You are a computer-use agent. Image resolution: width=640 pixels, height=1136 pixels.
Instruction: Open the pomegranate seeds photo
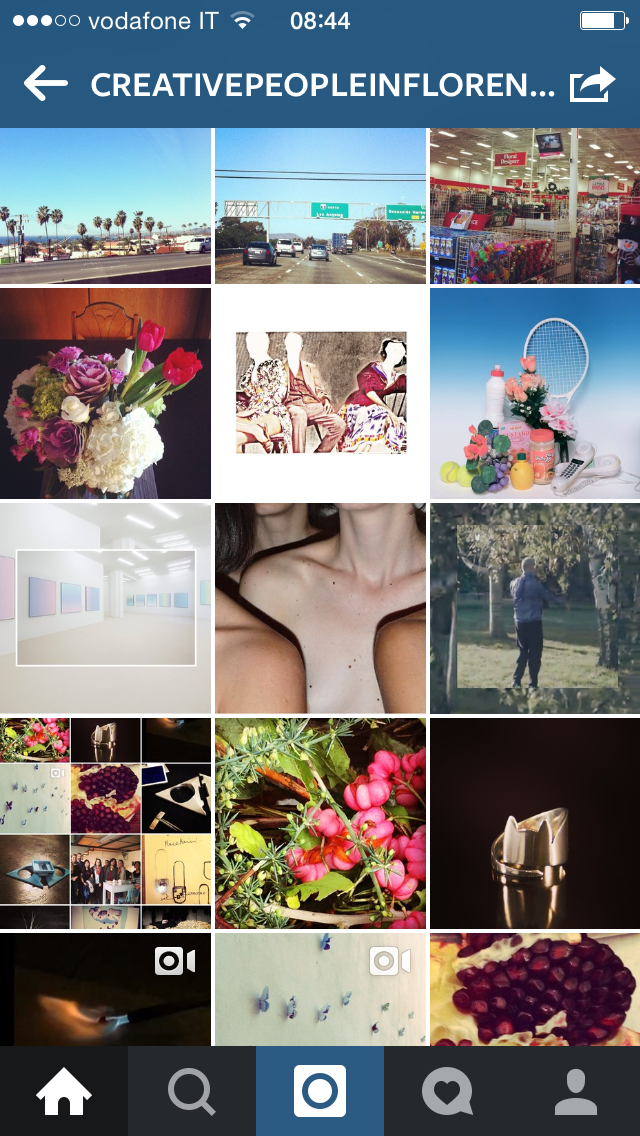pos(535,989)
